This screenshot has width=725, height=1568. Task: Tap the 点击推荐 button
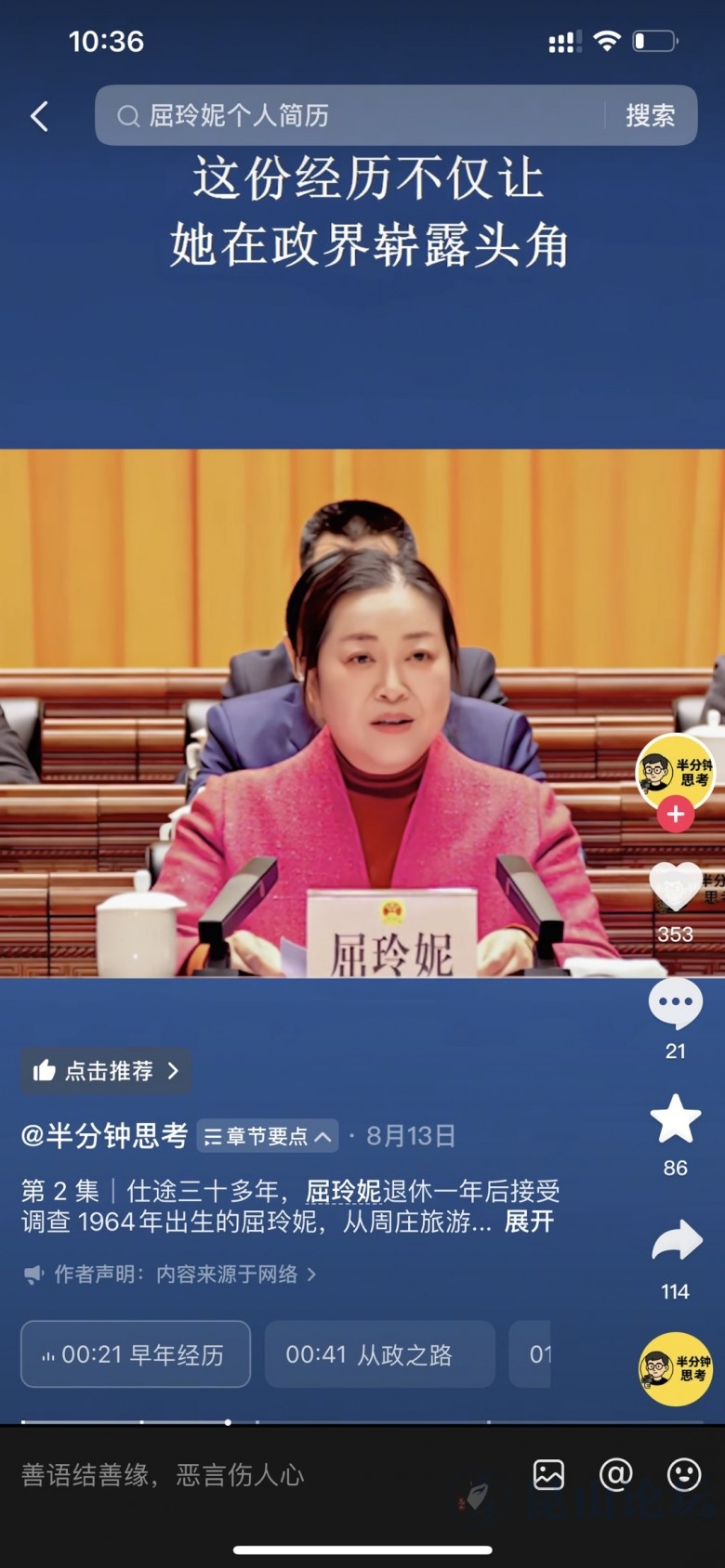pos(106,1071)
